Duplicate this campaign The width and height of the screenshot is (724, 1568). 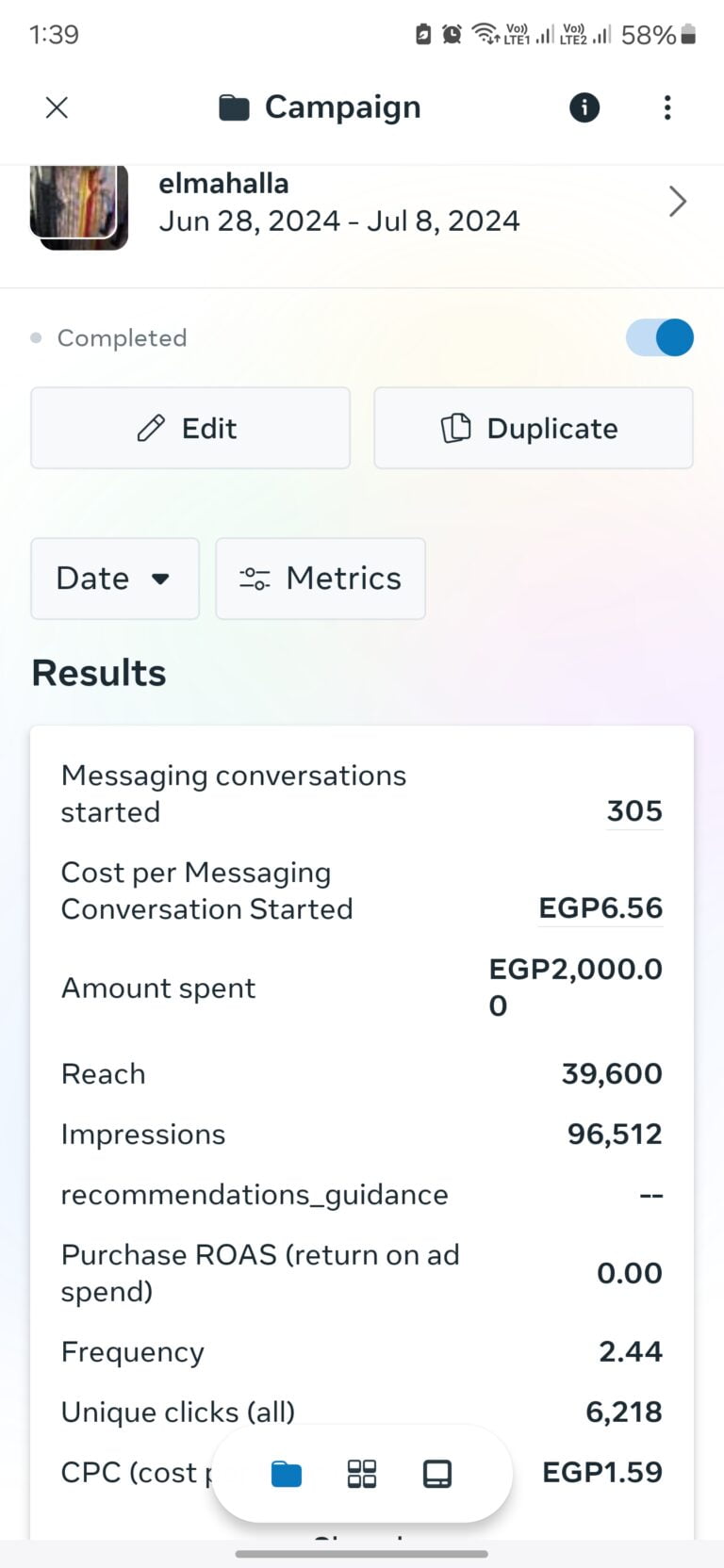(x=534, y=428)
